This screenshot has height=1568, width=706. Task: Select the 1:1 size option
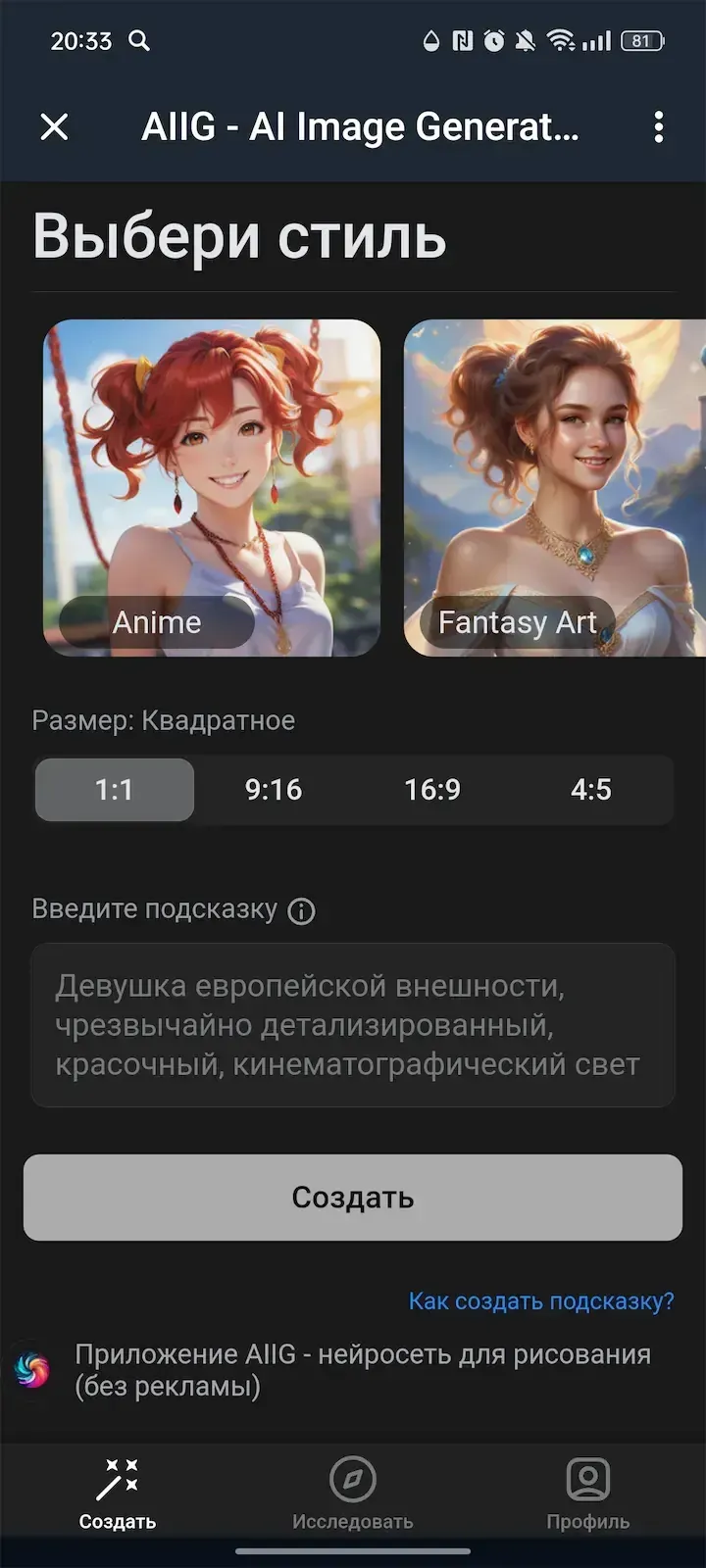click(115, 790)
